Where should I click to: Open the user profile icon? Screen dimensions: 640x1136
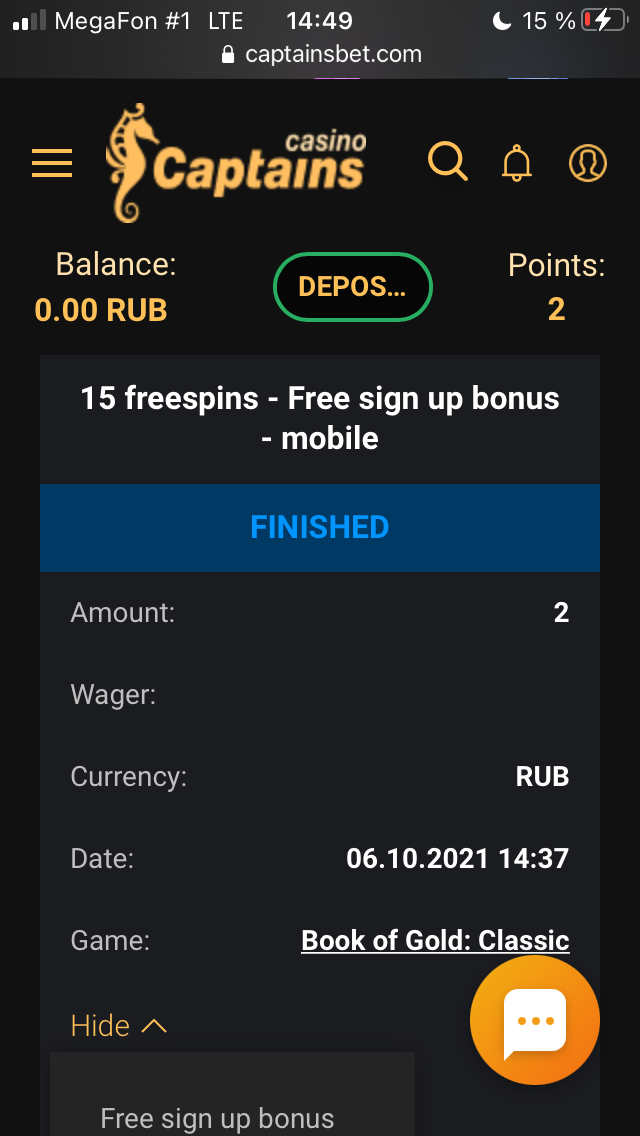coord(588,162)
